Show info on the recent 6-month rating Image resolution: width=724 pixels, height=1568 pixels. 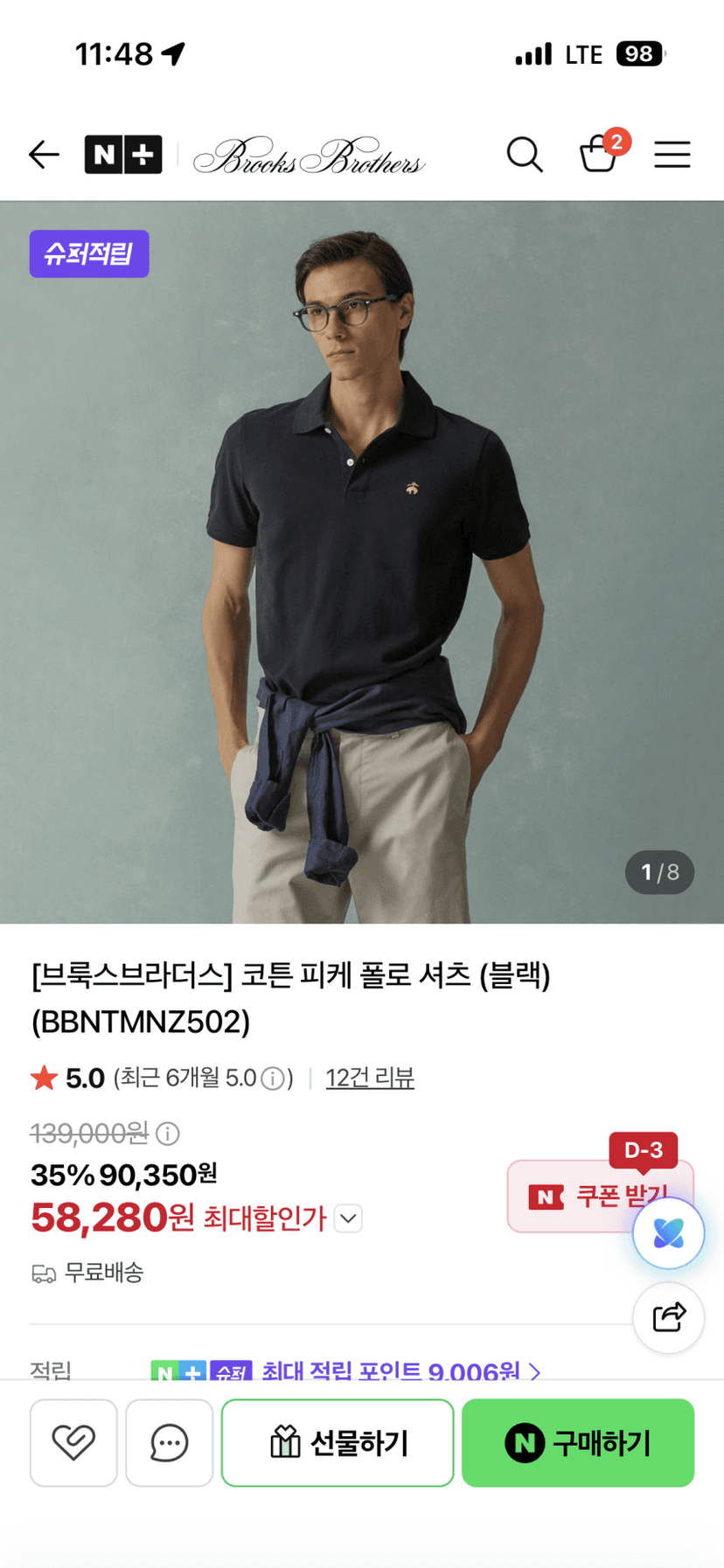[273, 1079]
